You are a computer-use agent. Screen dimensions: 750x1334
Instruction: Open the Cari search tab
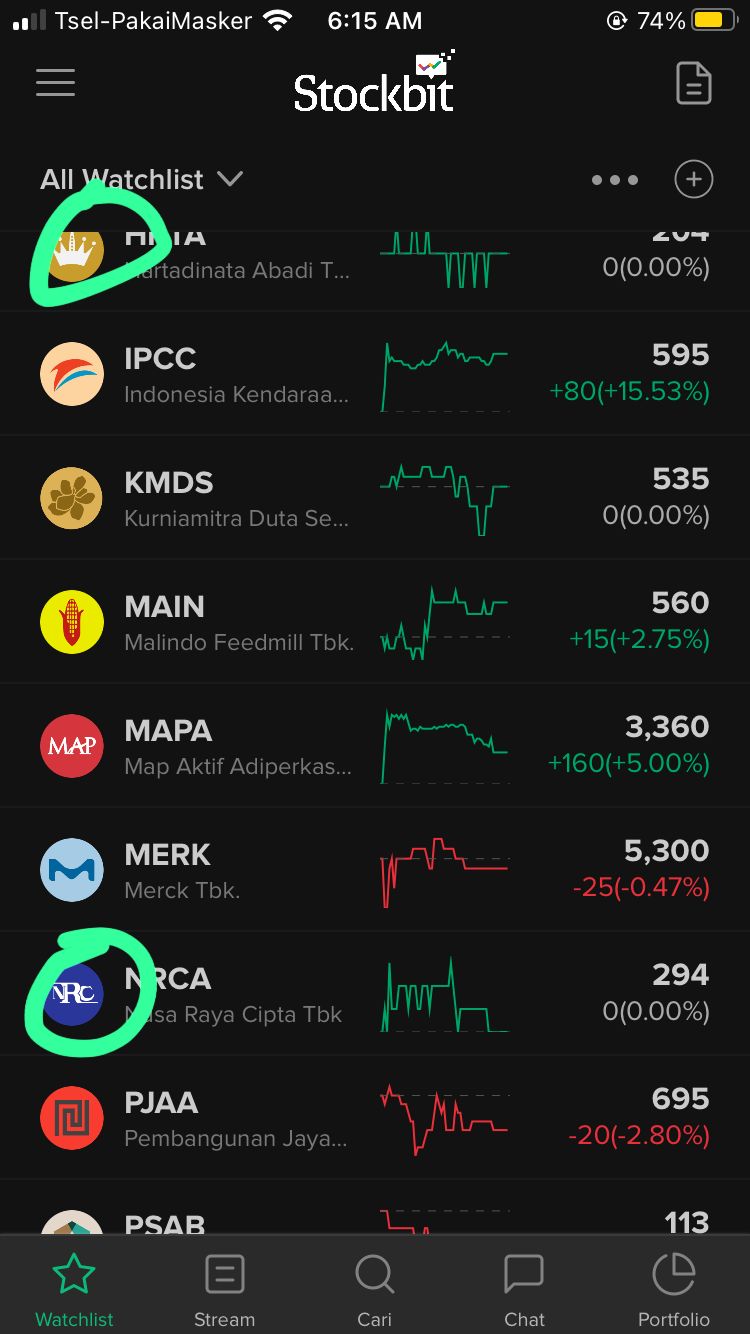(375, 1290)
